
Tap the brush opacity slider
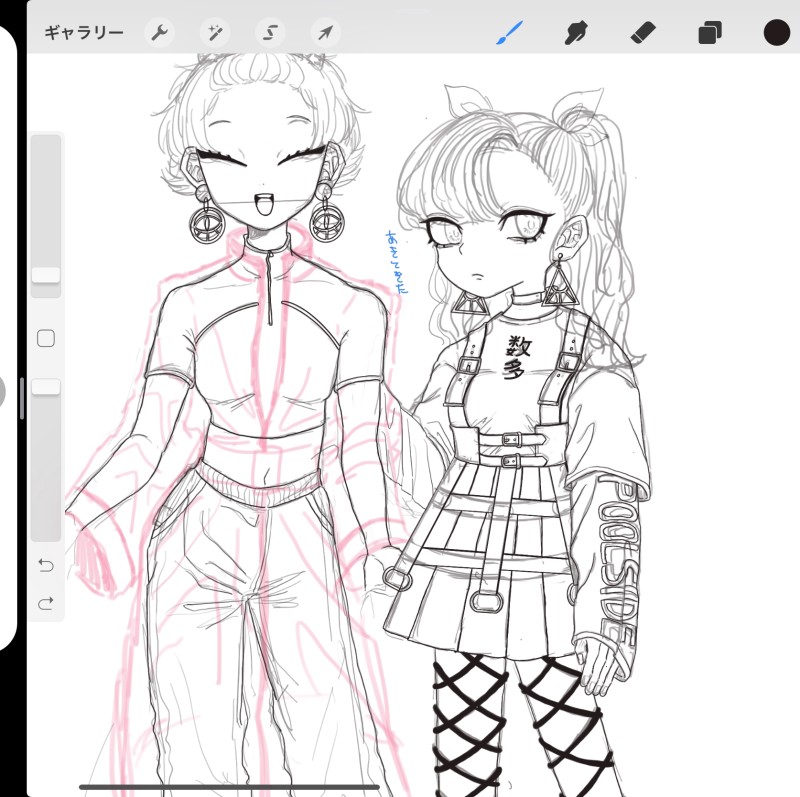click(46, 386)
